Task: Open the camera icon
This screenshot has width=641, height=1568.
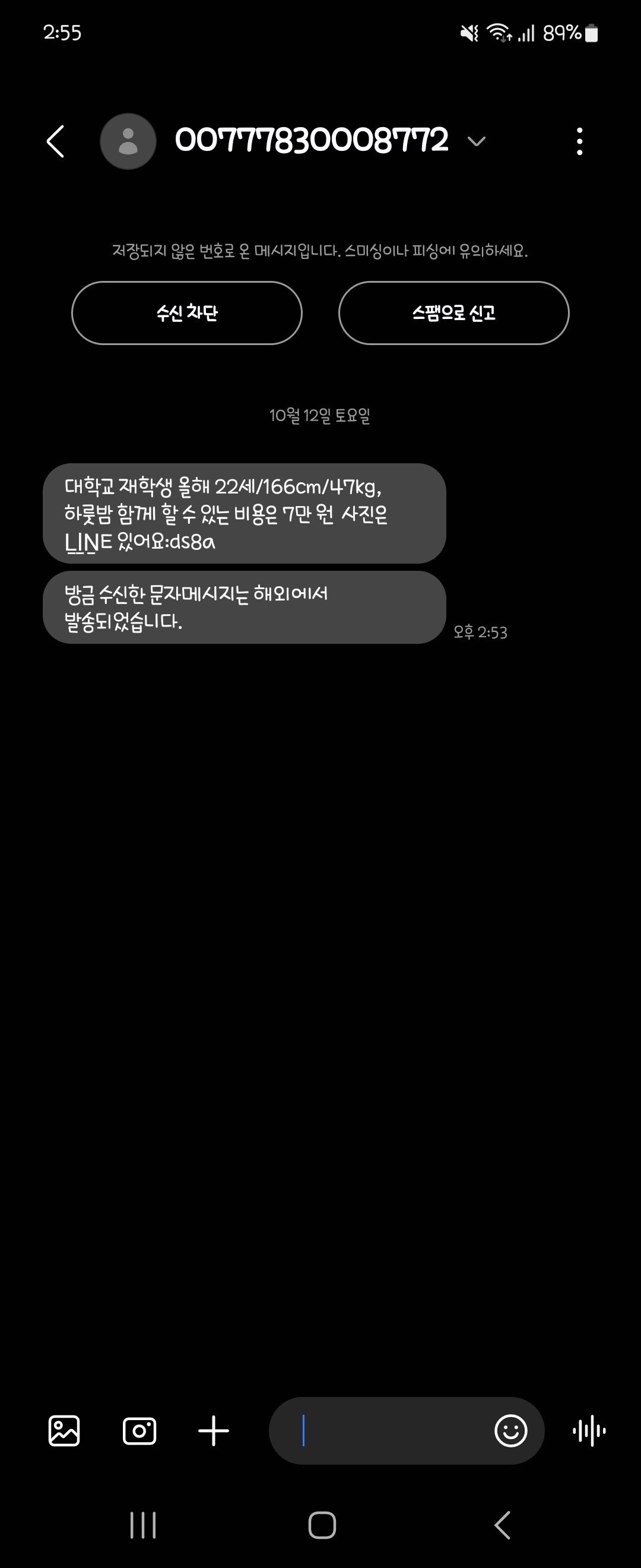Action: point(139,1430)
